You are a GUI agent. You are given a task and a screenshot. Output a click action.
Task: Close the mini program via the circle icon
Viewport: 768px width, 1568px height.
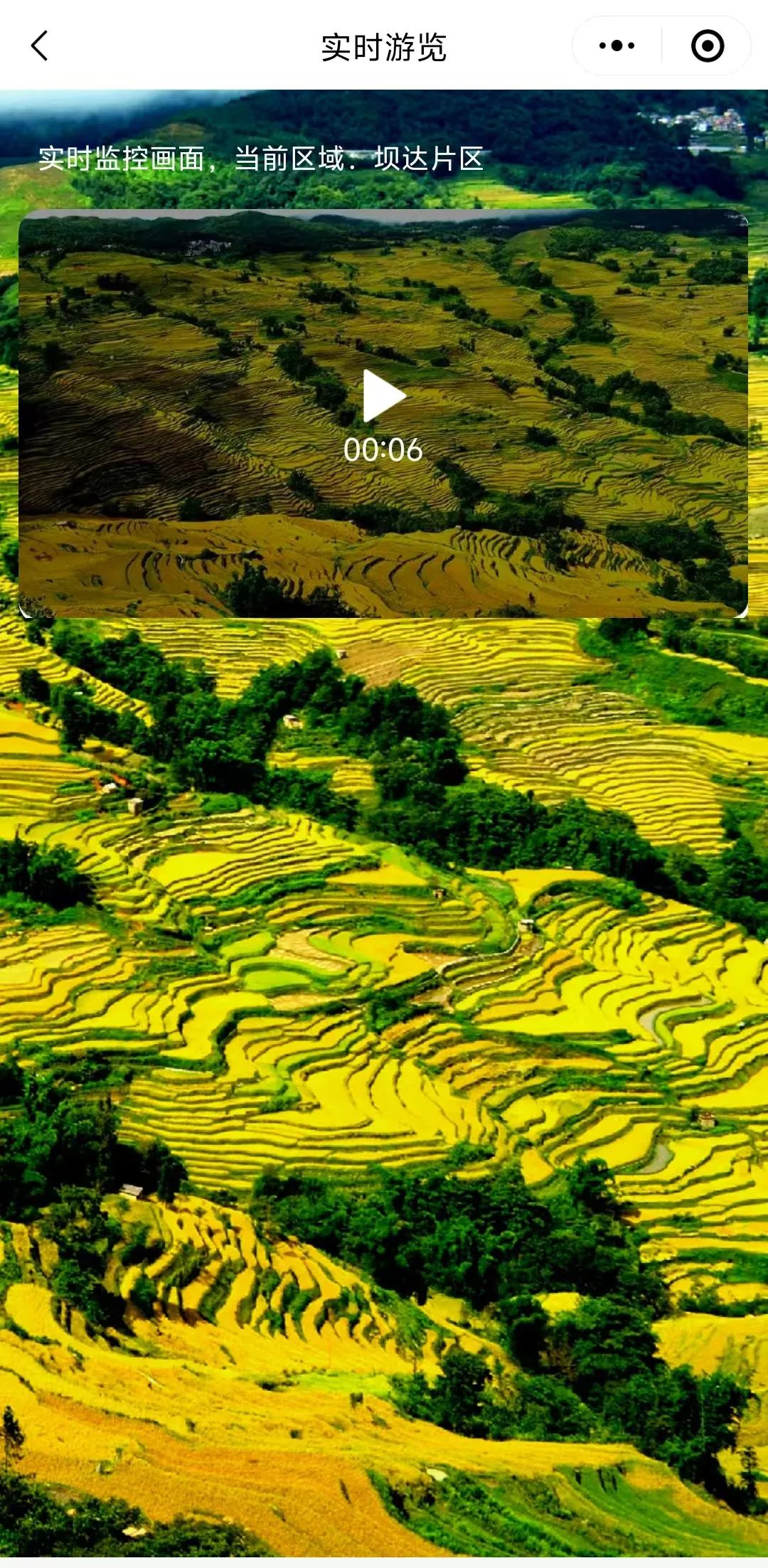click(x=707, y=46)
